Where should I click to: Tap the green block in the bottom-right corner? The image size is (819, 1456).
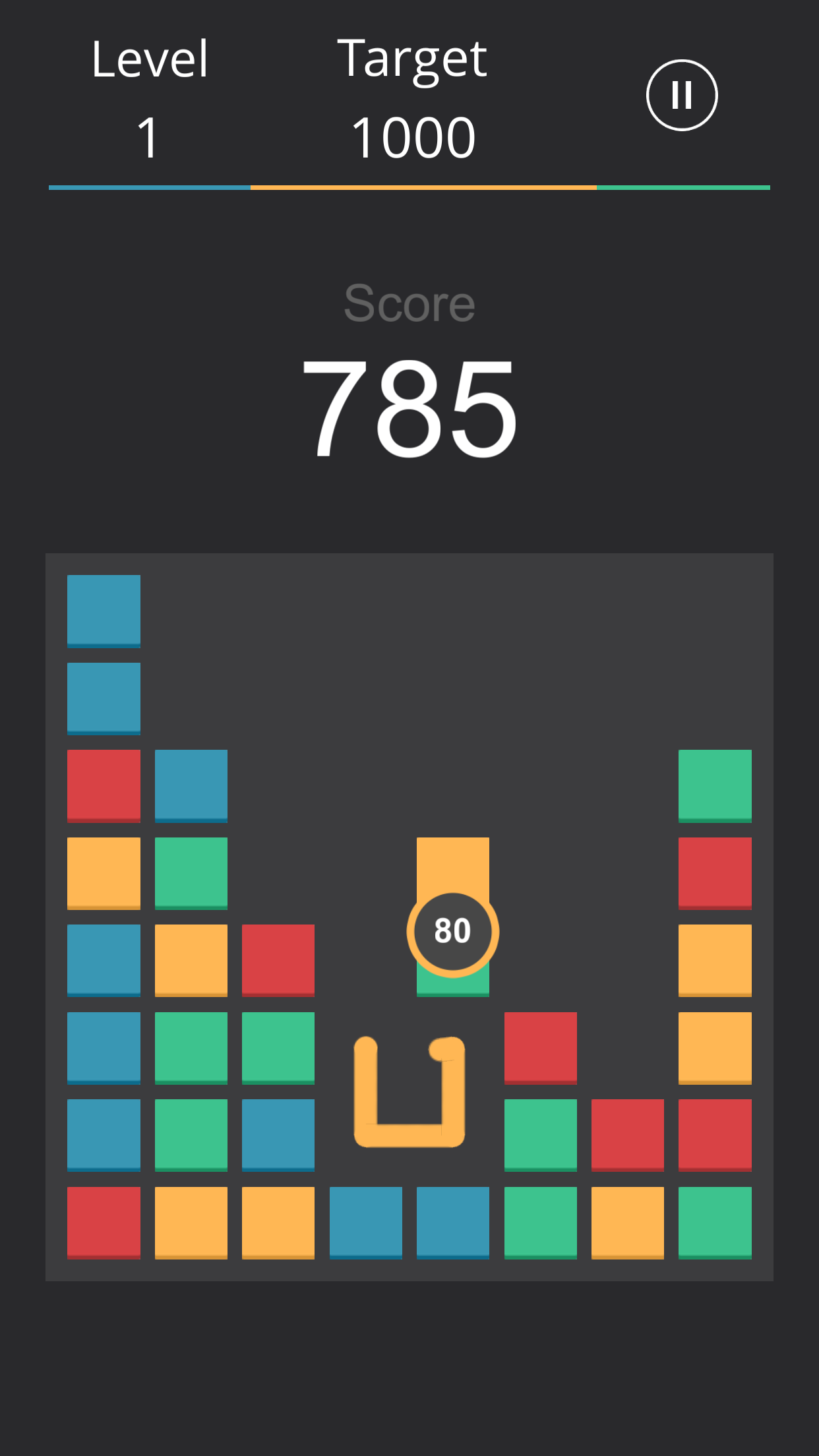click(715, 1223)
